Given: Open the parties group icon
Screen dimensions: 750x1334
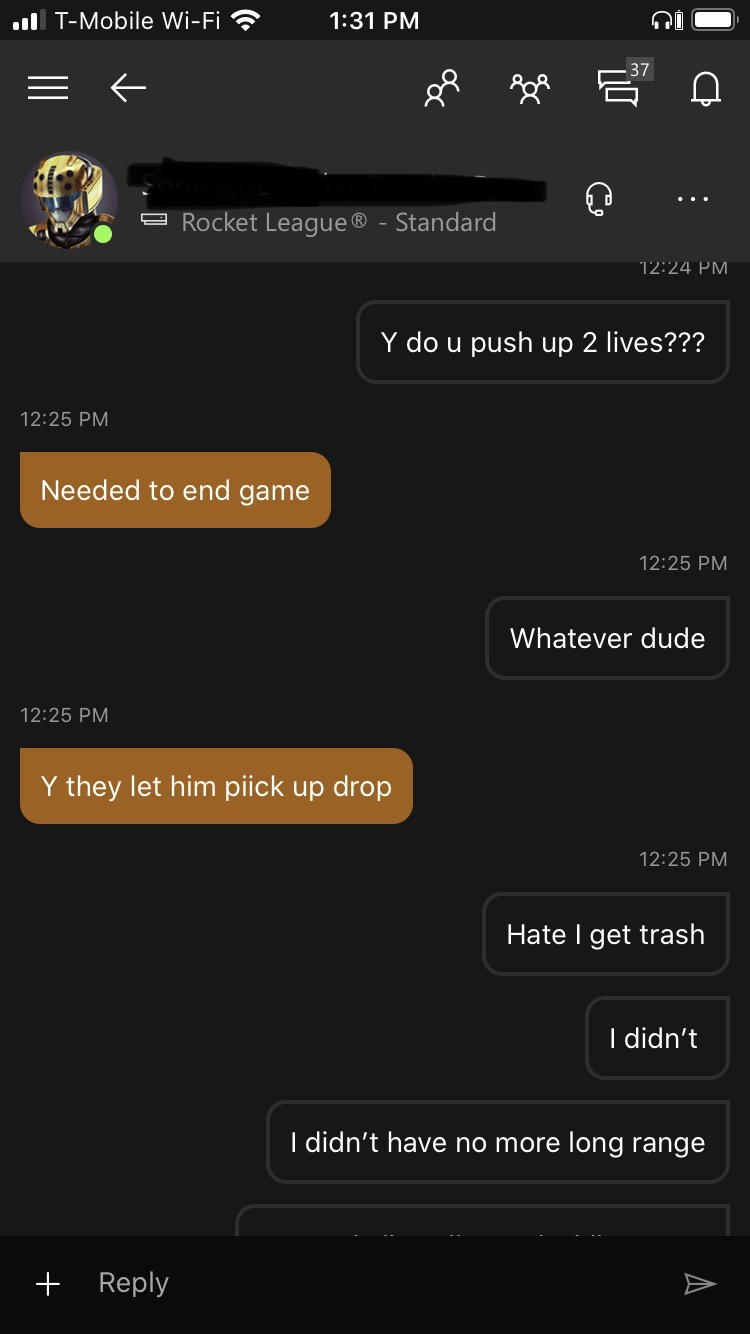Looking at the screenshot, I should point(529,89).
